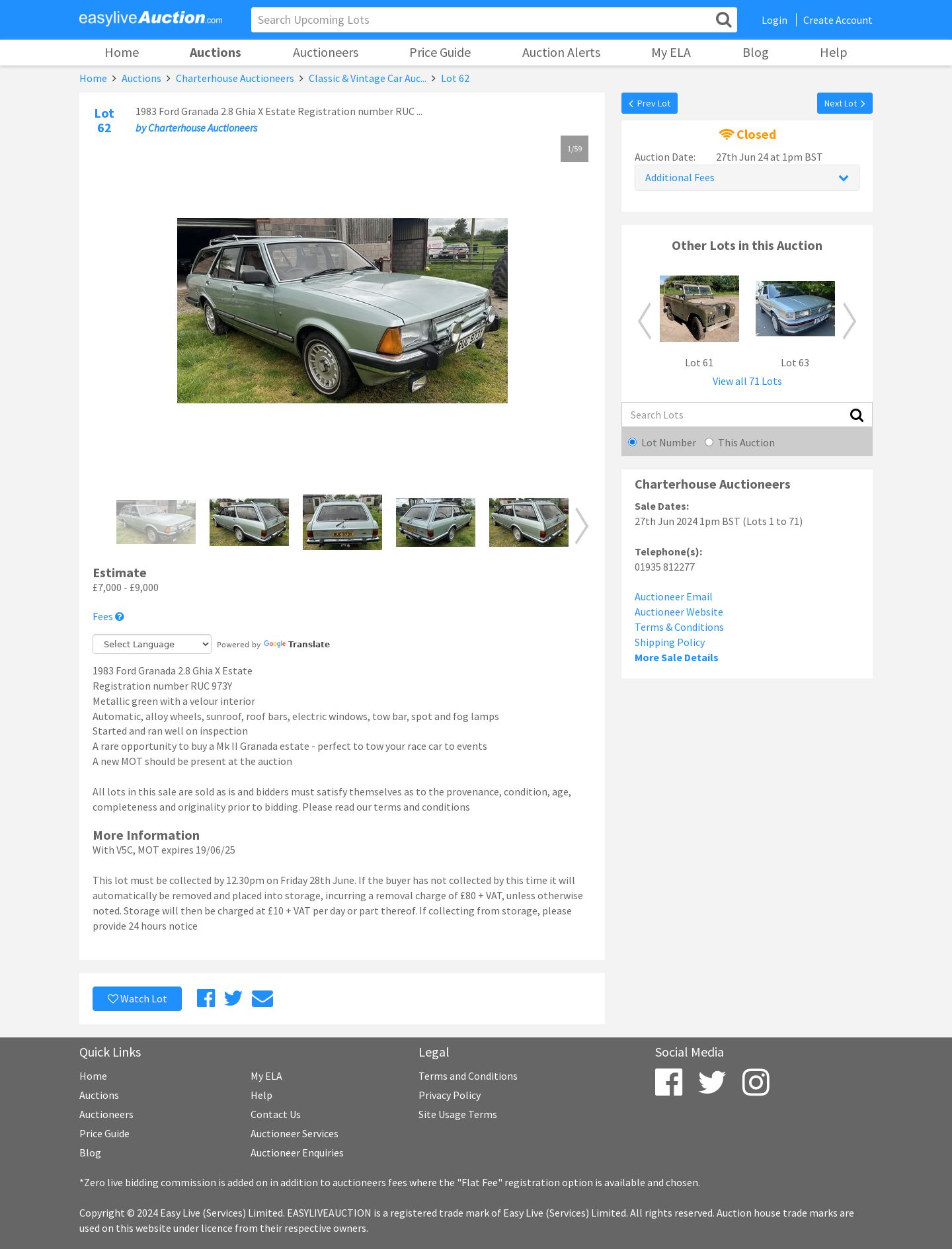The width and height of the screenshot is (952, 1249).
Task: Tap the search magnifier in top bar
Action: coord(723,20)
